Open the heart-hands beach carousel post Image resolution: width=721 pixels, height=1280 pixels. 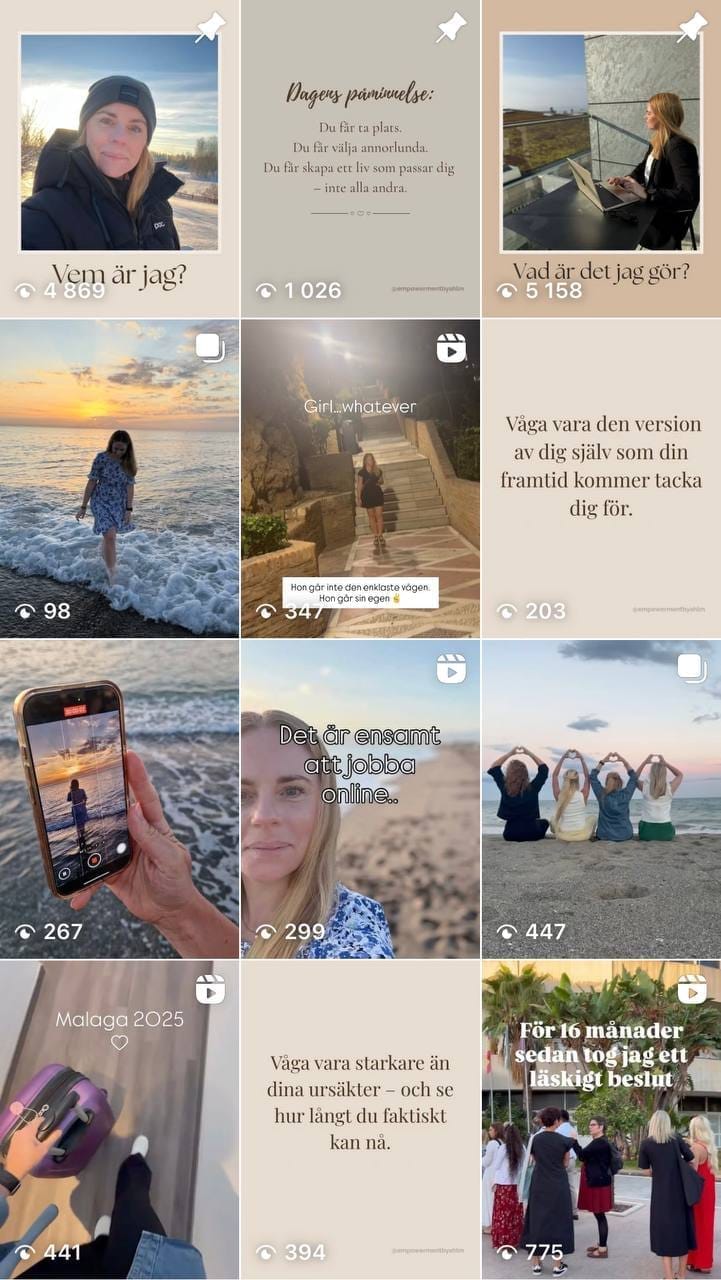pos(601,798)
